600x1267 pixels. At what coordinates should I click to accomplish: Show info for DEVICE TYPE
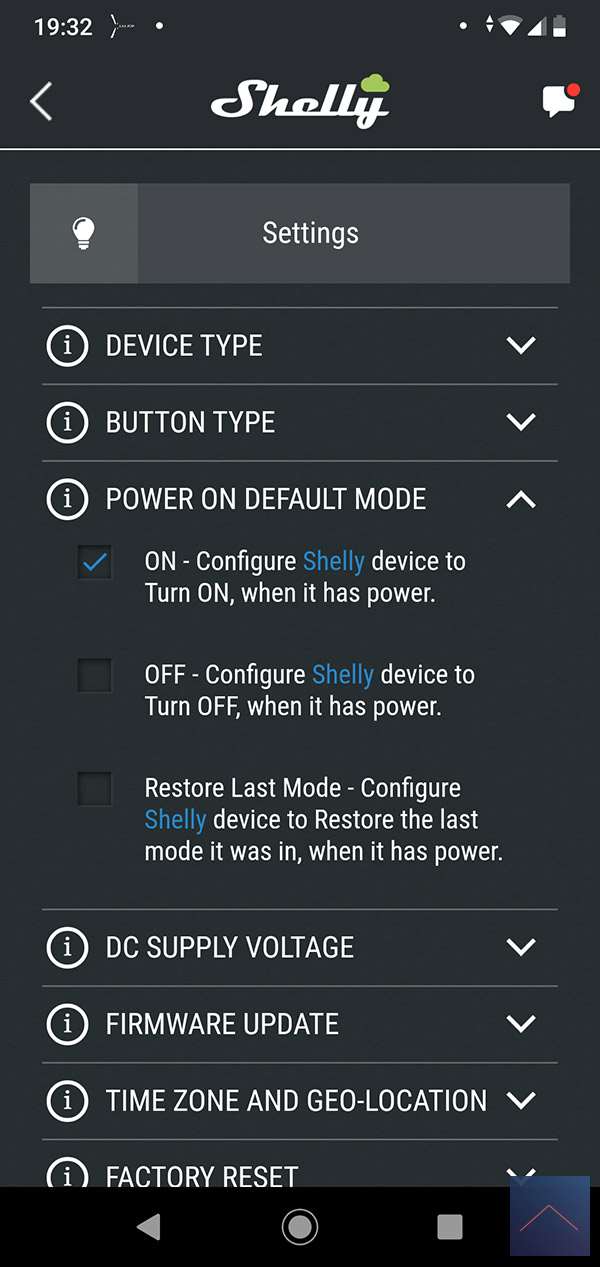click(67, 346)
